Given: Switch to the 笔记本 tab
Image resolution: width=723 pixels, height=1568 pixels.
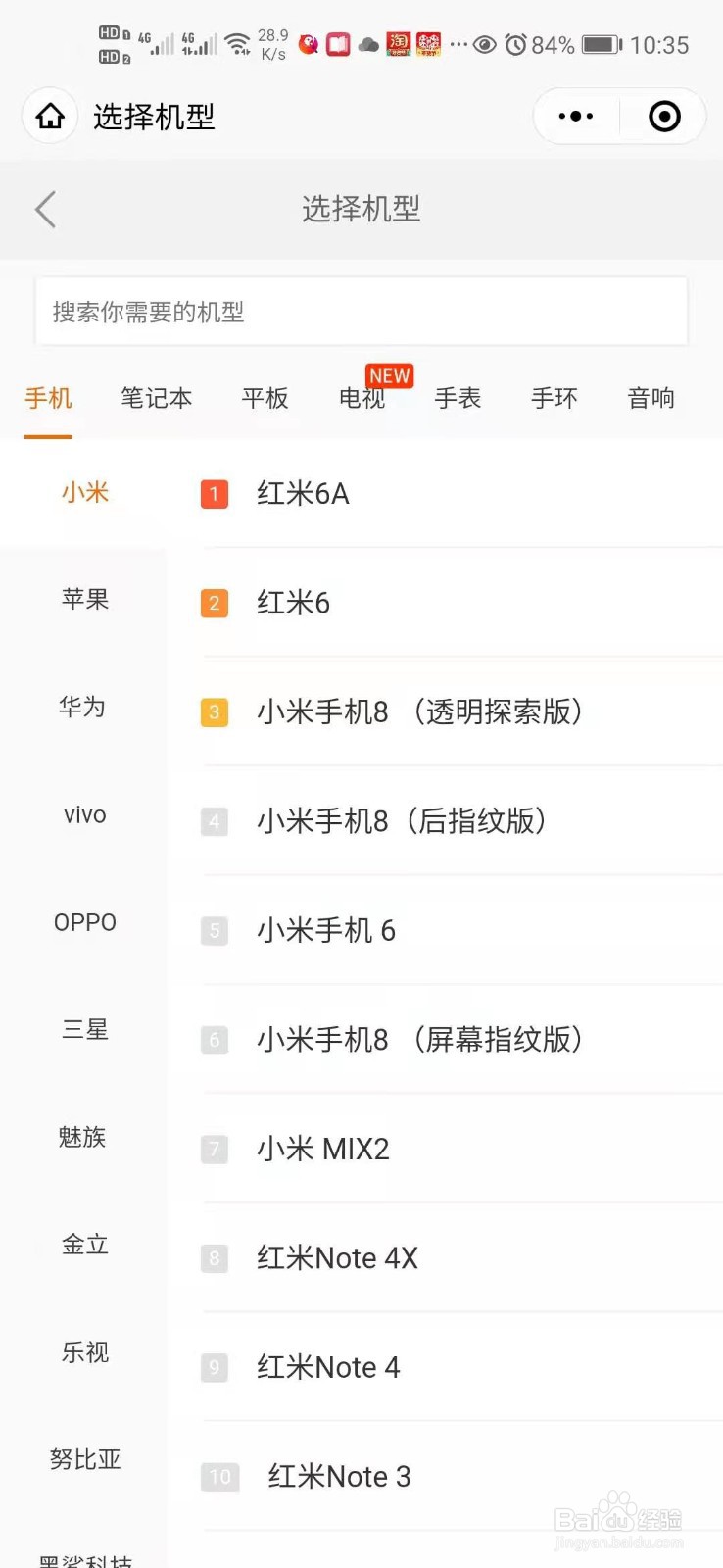Looking at the screenshot, I should 156,398.
